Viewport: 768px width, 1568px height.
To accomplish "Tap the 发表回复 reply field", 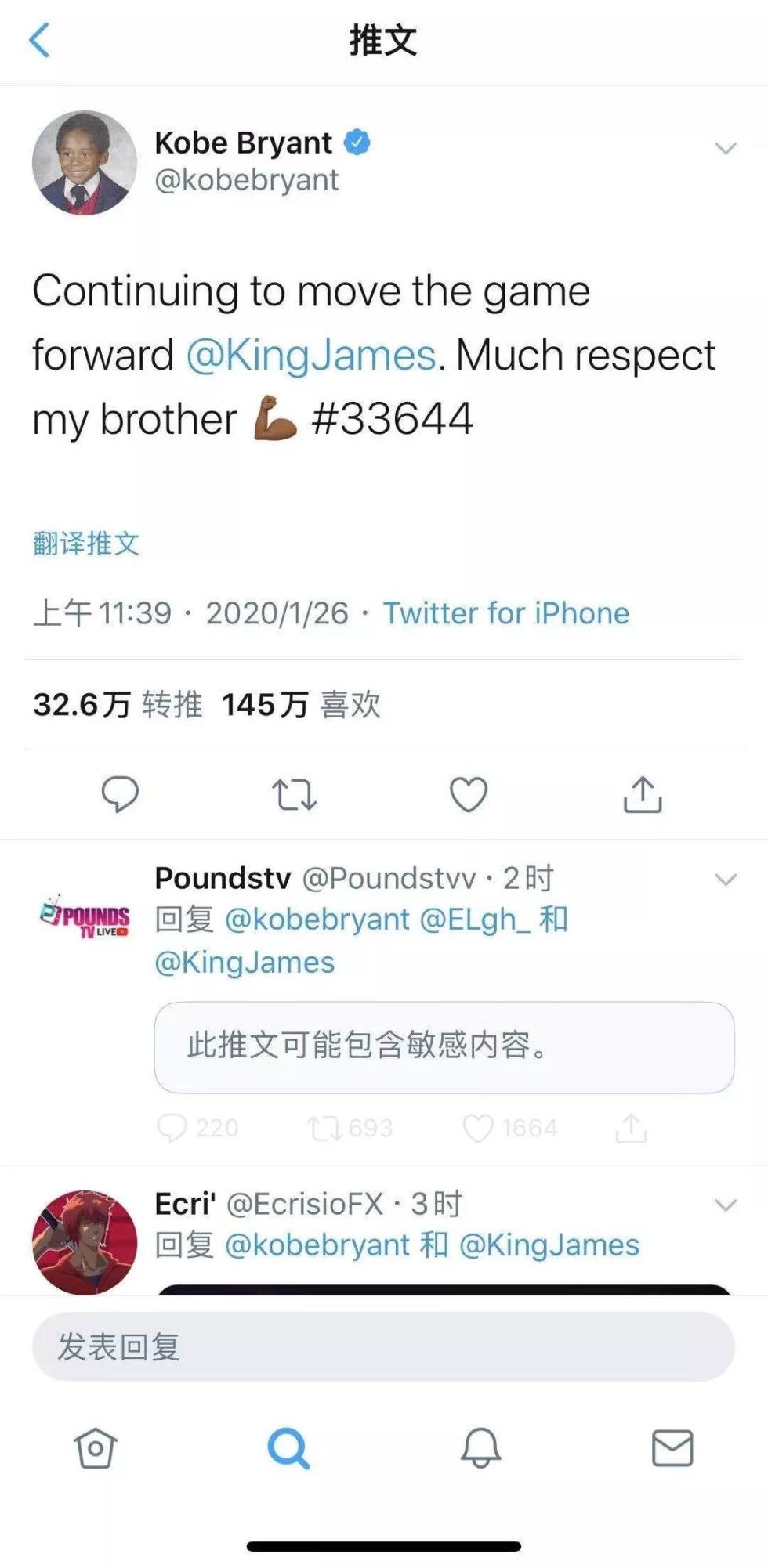I will [383, 1347].
